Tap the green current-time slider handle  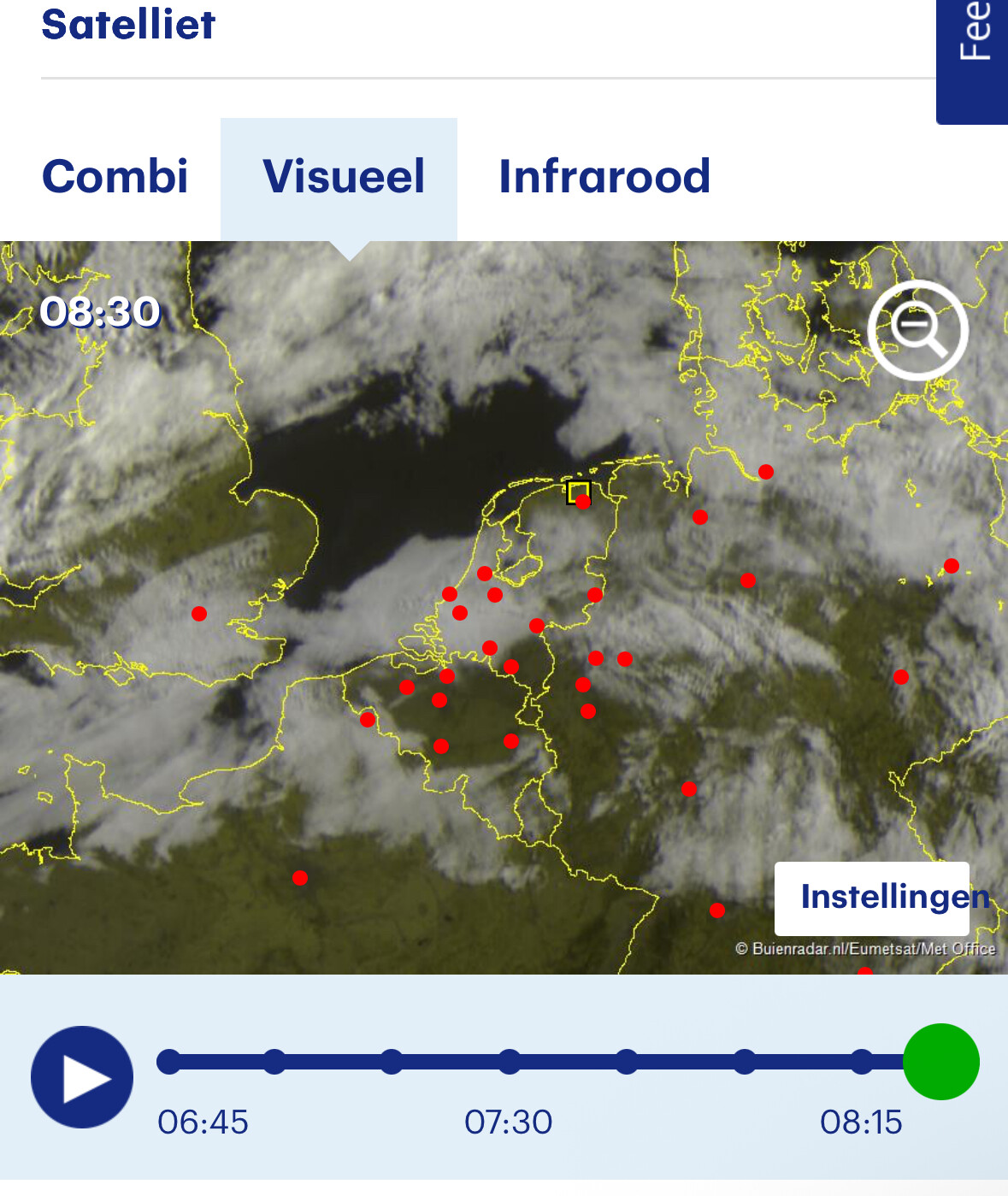pyautogui.click(x=940, y=1062)
